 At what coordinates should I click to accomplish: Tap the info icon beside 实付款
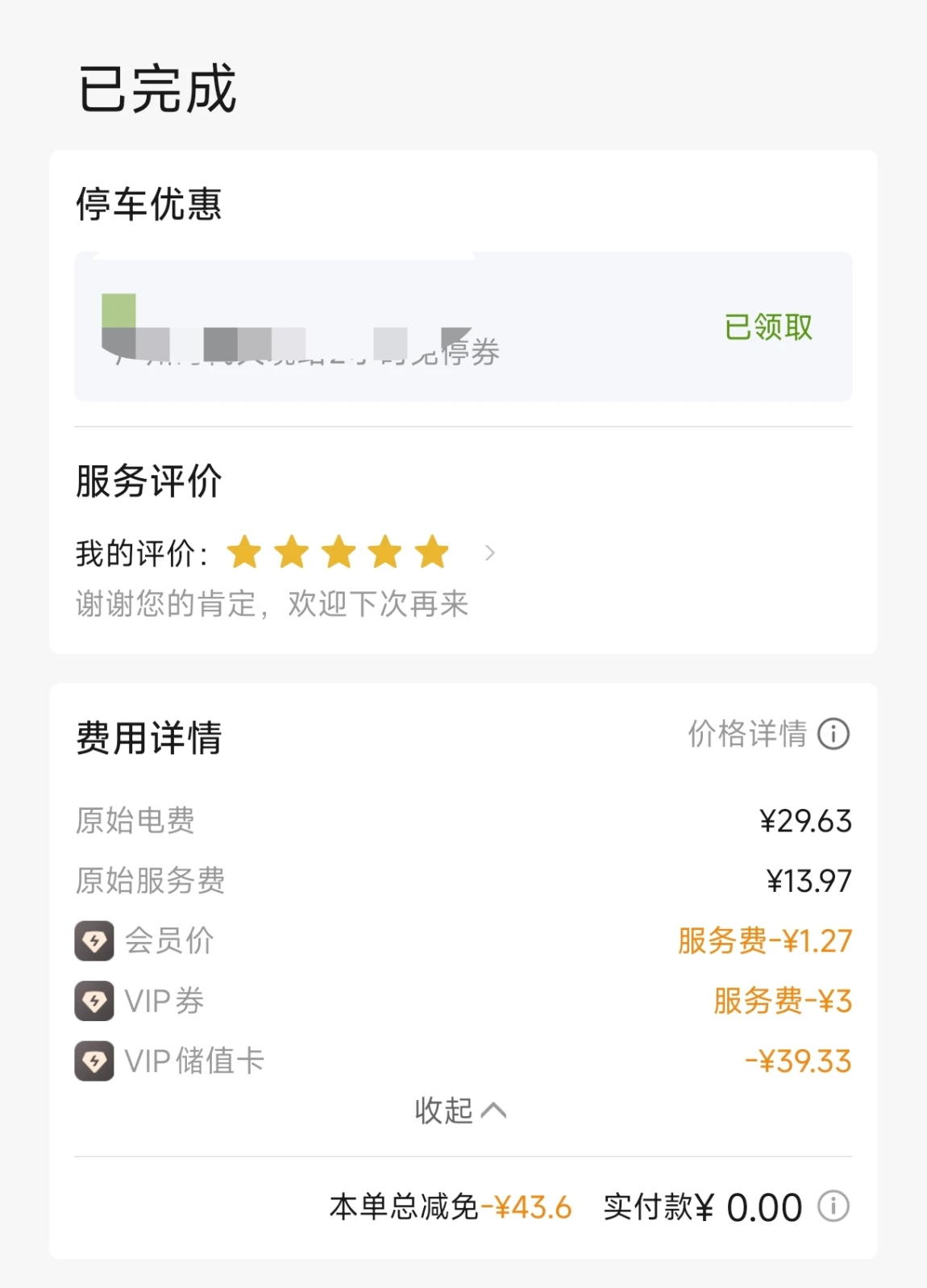point(833,1207)
